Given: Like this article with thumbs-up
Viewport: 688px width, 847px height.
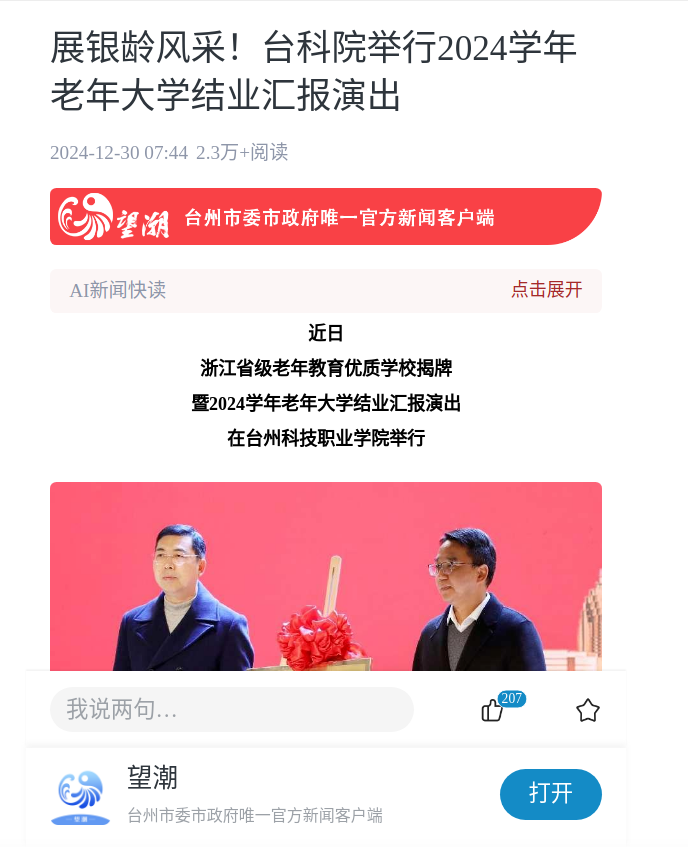Looking at the screenshot, I should pyautogui.click(x=492, y=711).
